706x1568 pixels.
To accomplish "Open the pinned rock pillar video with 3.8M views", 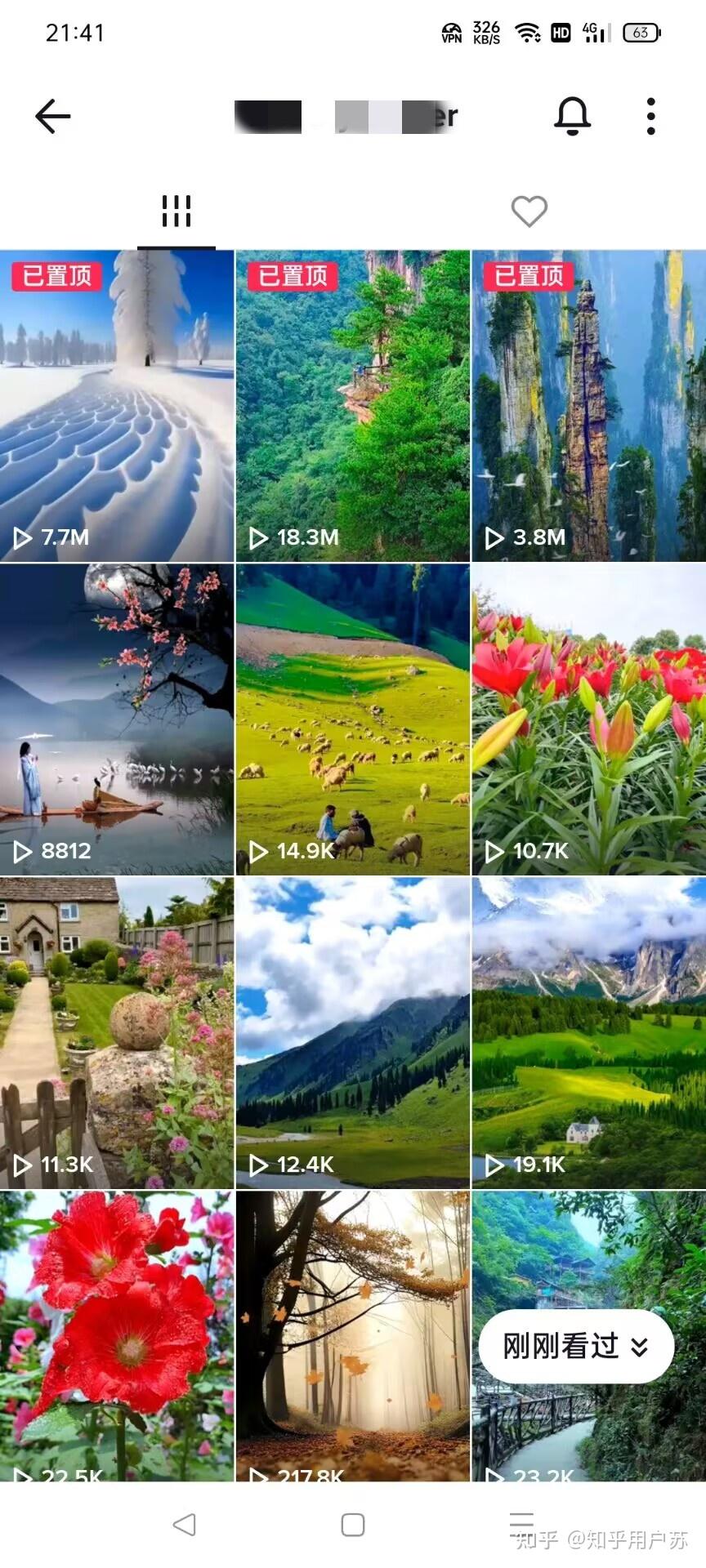I will 589,406.
